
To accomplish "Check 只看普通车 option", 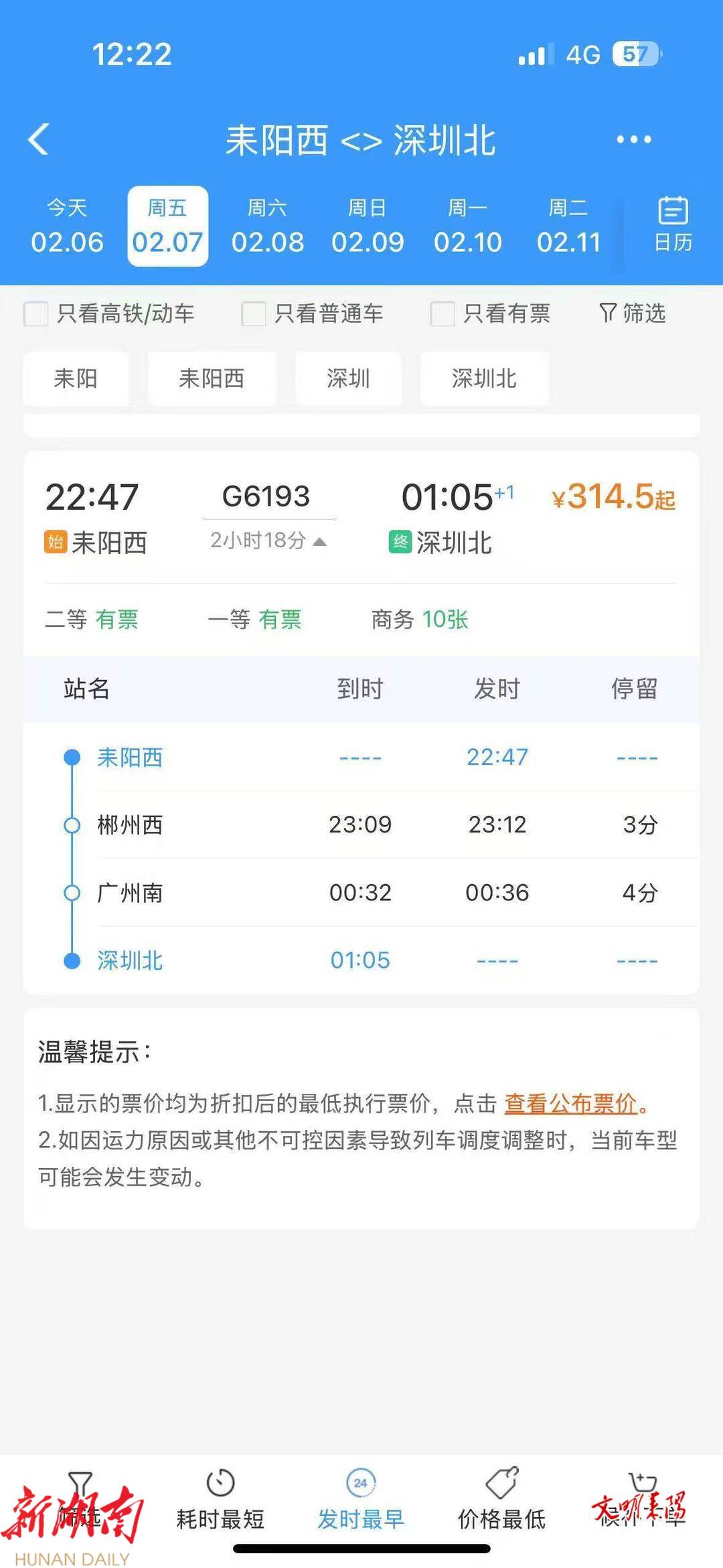I will [x=254, y=313].
